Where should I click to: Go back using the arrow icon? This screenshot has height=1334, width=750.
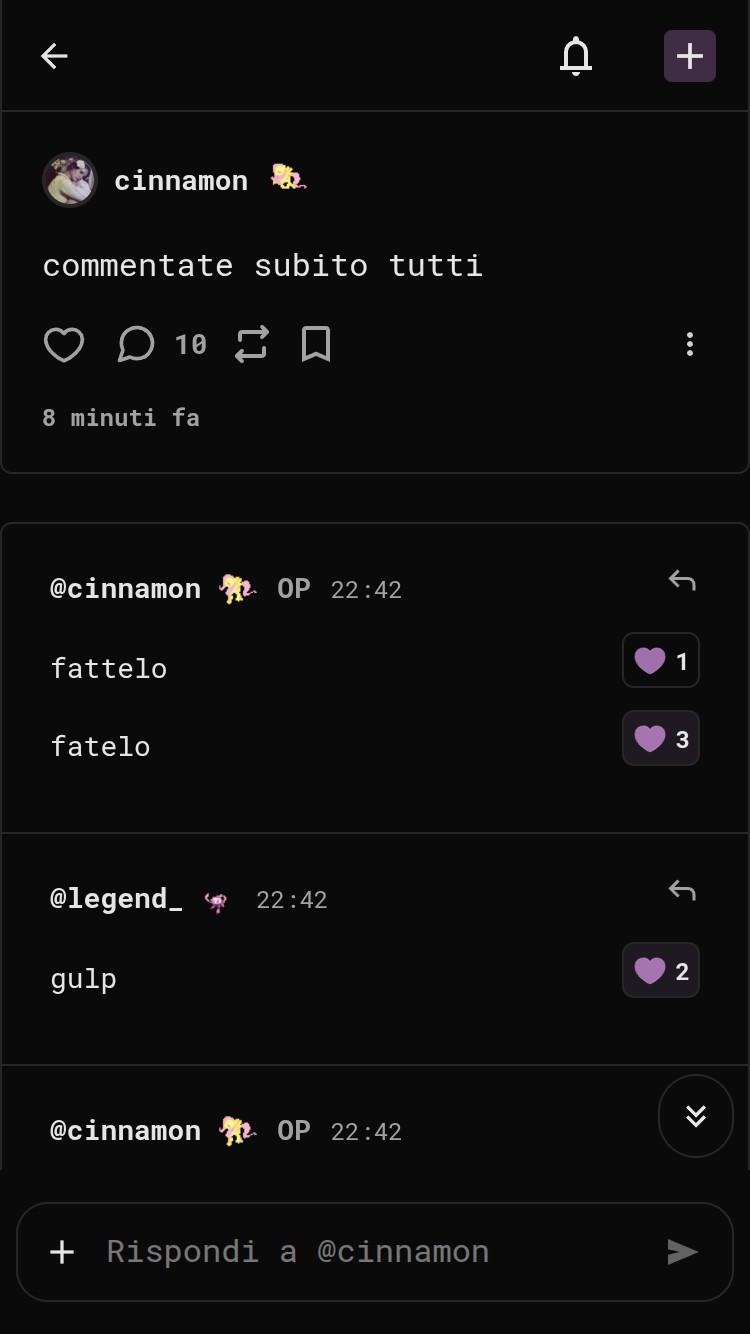coord(54,56)
